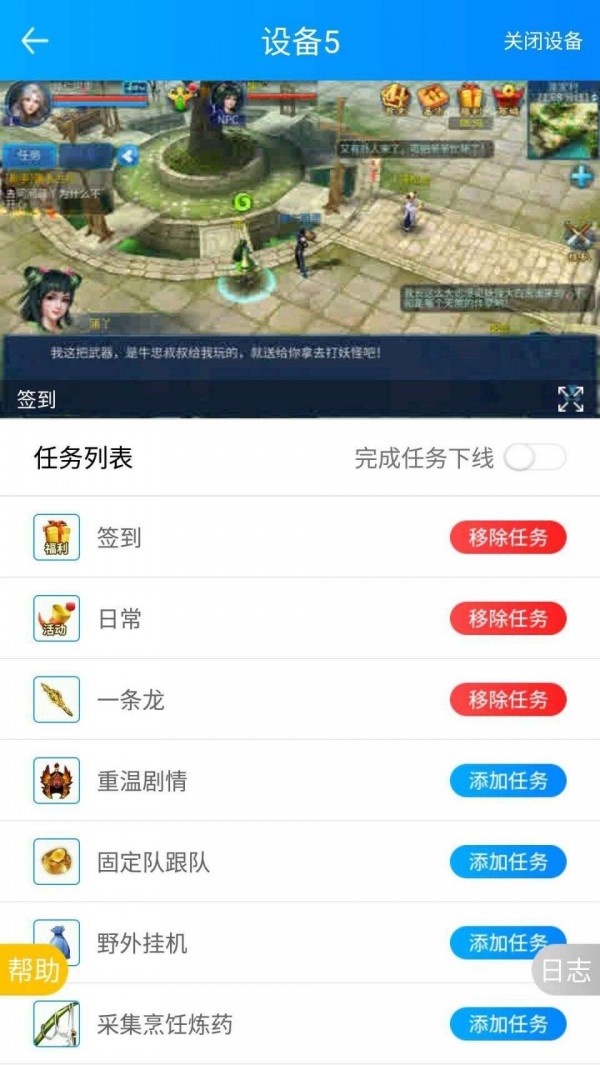This screenshot has width=600, height=1065.
Task: Open the 帮助 help button
Action: pyautogui.click(x=32, y=969)
